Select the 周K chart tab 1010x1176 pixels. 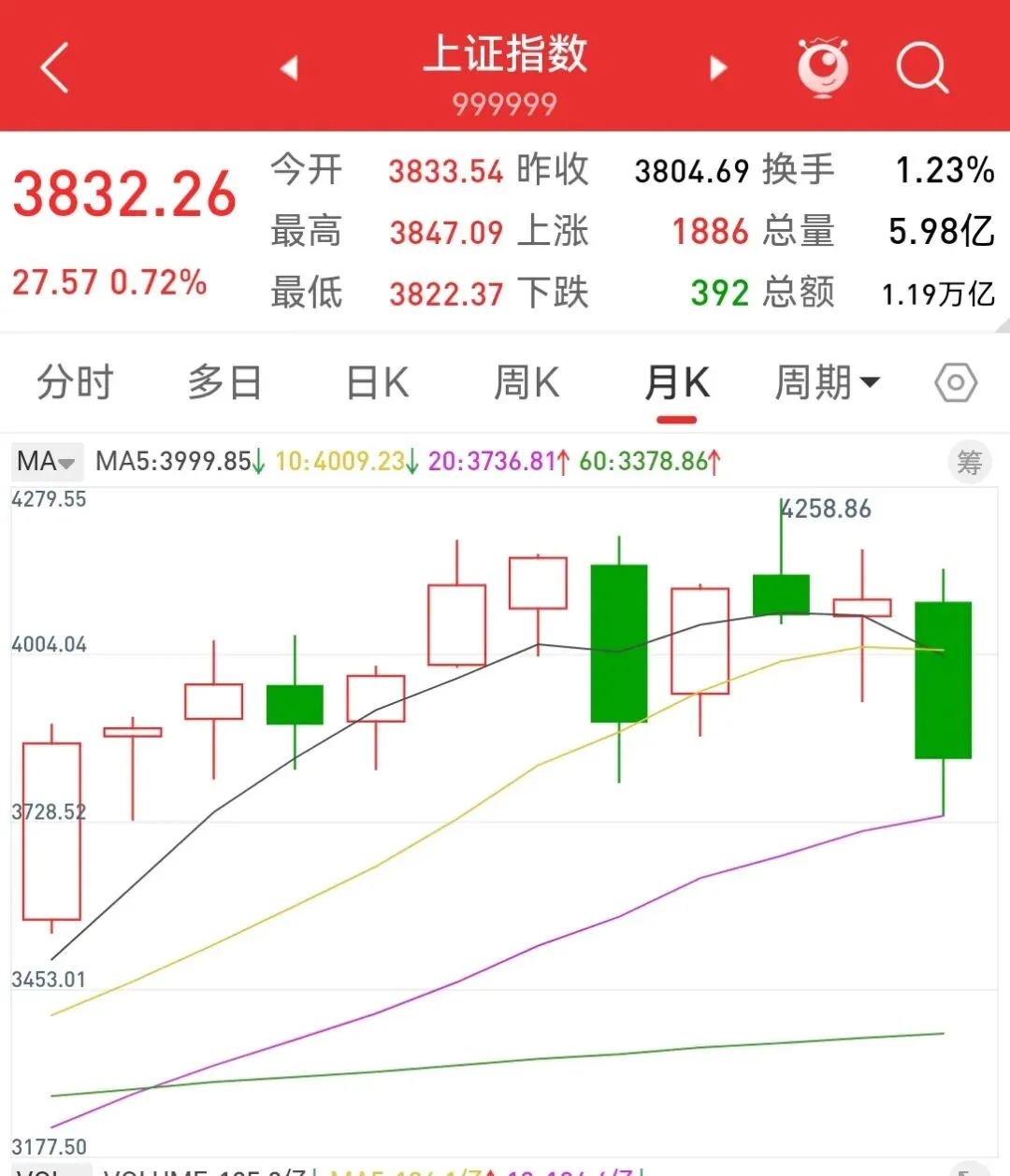(527, 383)
